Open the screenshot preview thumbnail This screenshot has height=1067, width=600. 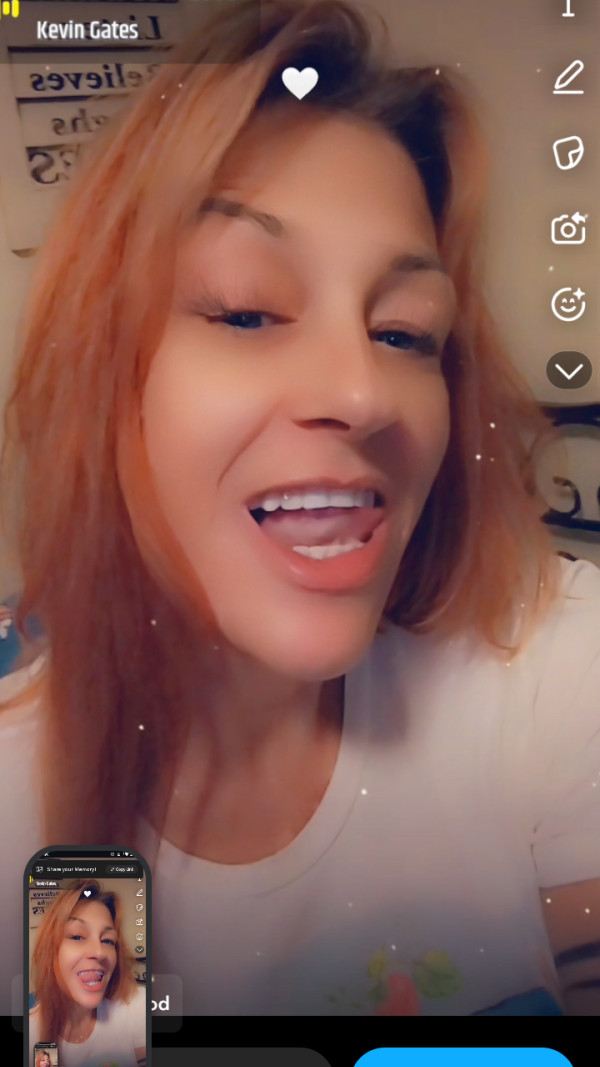88,955
